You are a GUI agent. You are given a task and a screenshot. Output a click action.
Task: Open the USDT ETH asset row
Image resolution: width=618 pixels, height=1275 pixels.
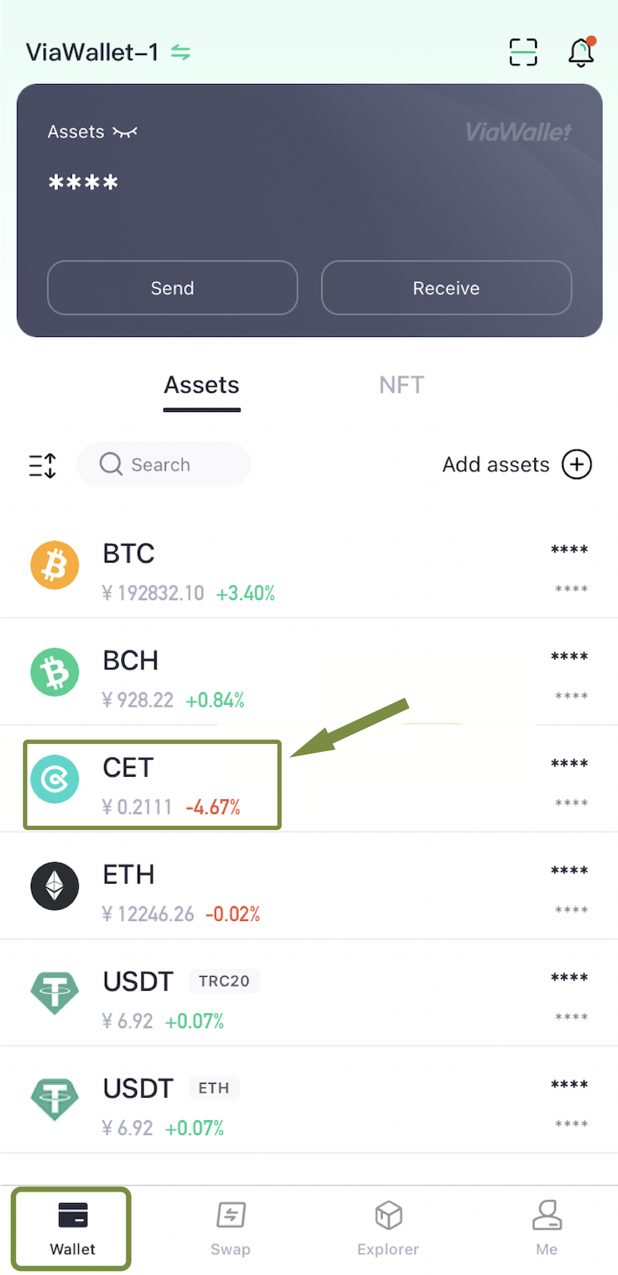(x=309, y=1100)
